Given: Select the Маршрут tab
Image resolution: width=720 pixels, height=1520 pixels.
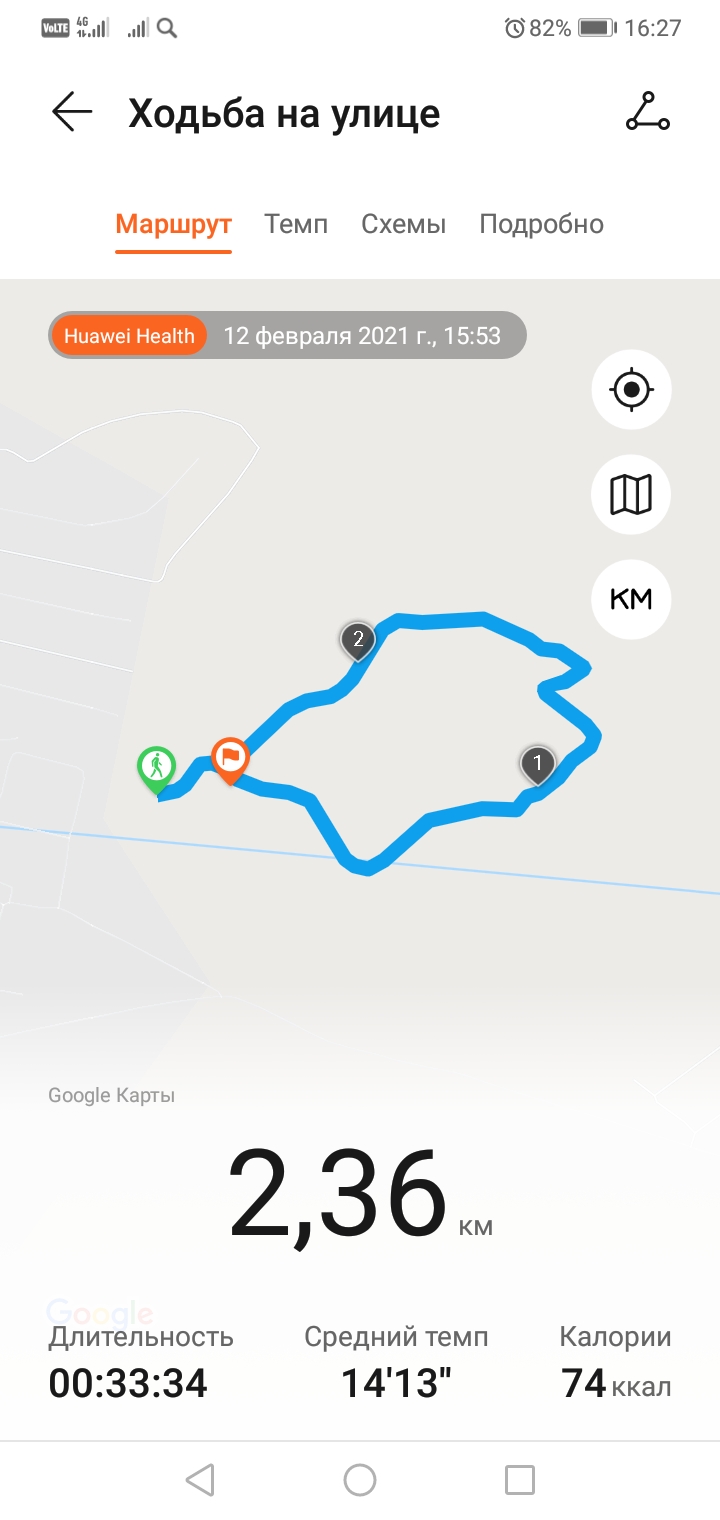Looking at the screenshot, I should click(x=174, y=224).
